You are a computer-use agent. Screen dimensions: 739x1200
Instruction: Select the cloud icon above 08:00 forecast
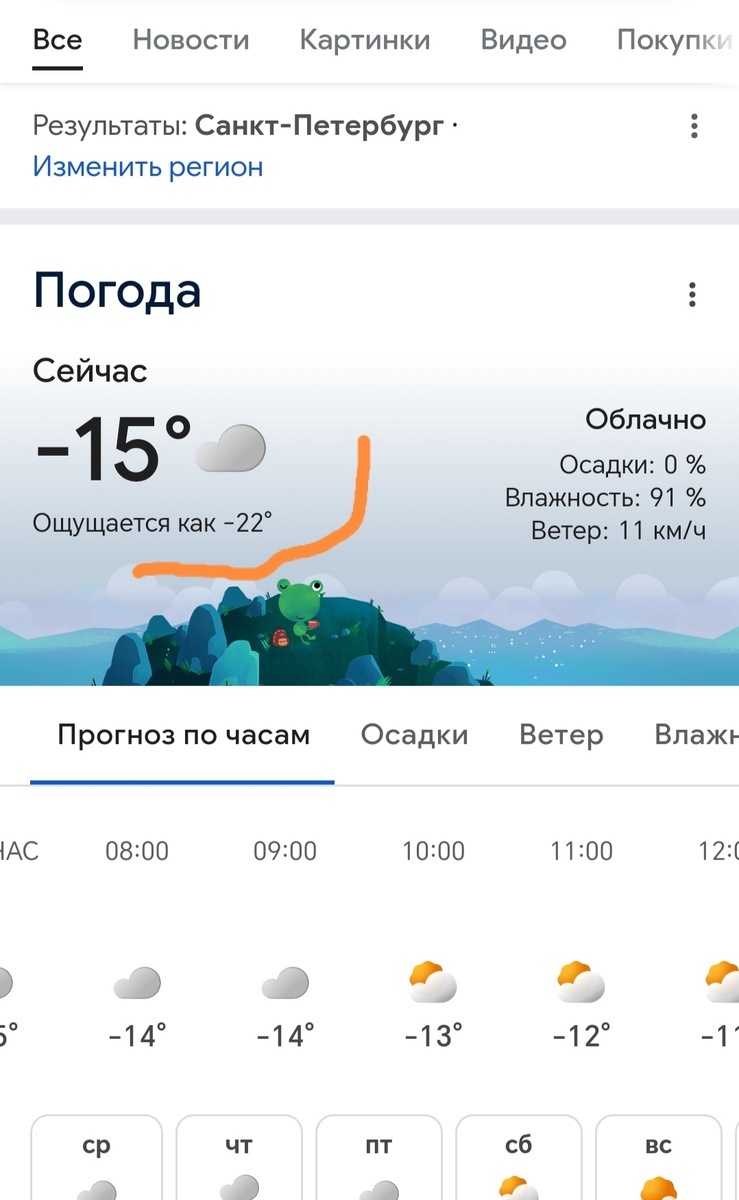137,981
